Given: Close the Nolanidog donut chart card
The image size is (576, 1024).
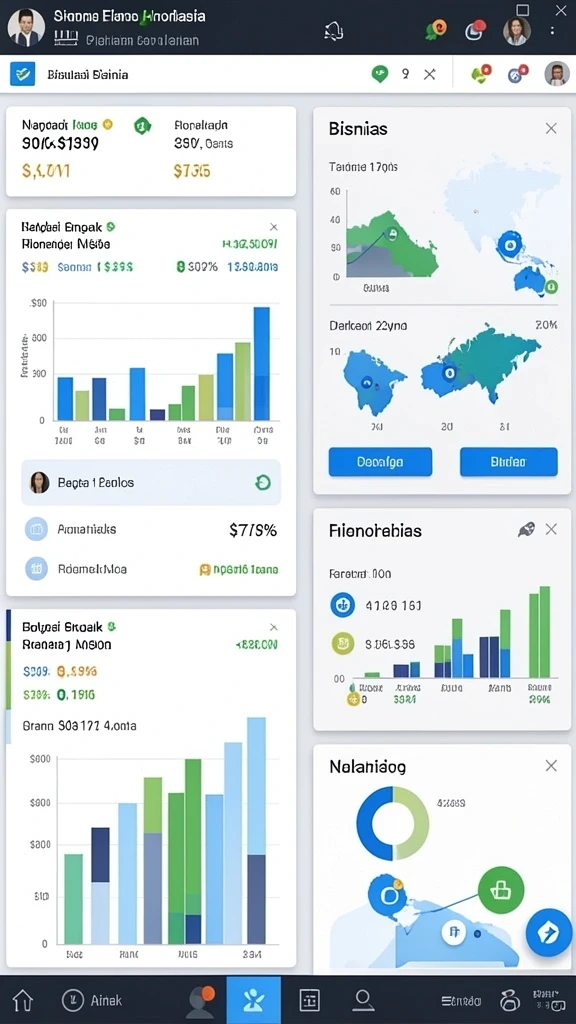Looking at the screenshot, I should click(x=551, y=766).
